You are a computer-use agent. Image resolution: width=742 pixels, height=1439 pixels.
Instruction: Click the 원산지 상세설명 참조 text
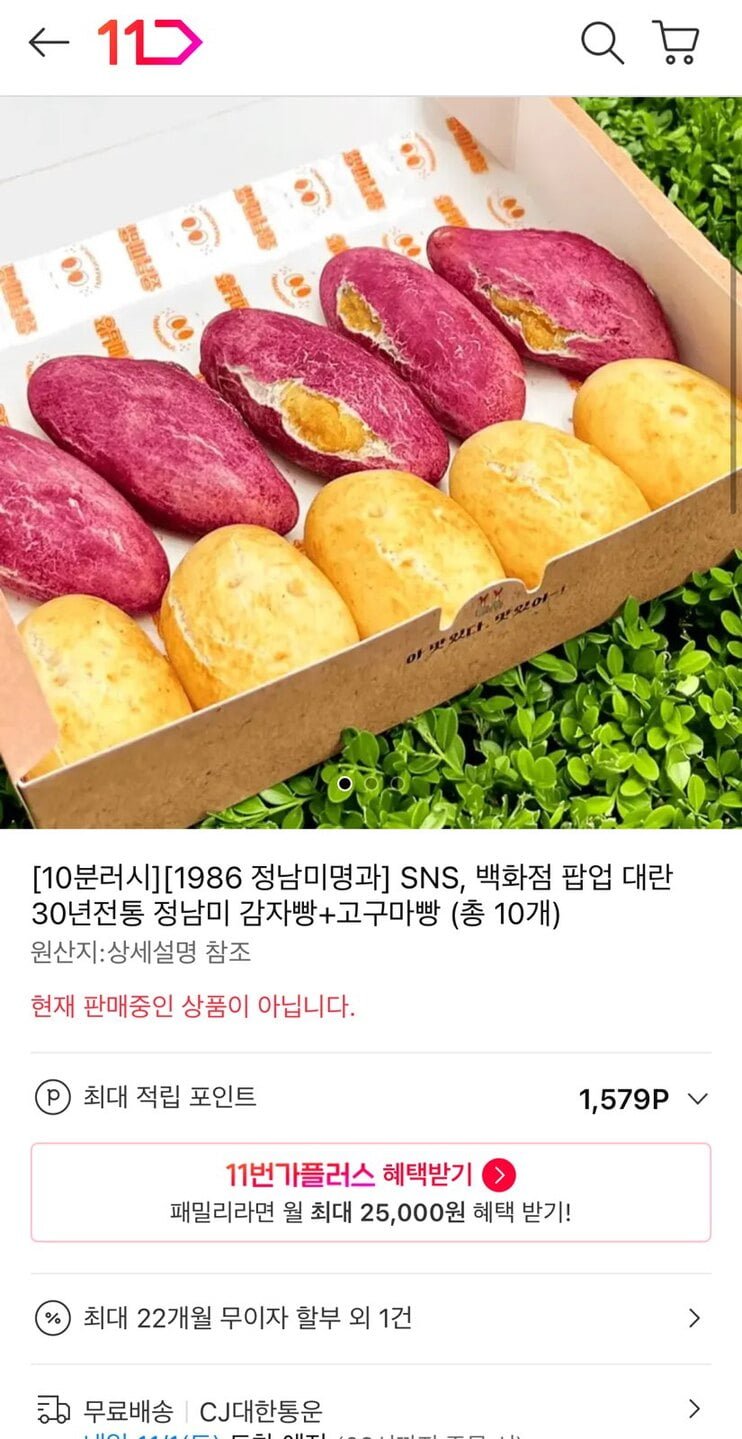click(140, 956)
